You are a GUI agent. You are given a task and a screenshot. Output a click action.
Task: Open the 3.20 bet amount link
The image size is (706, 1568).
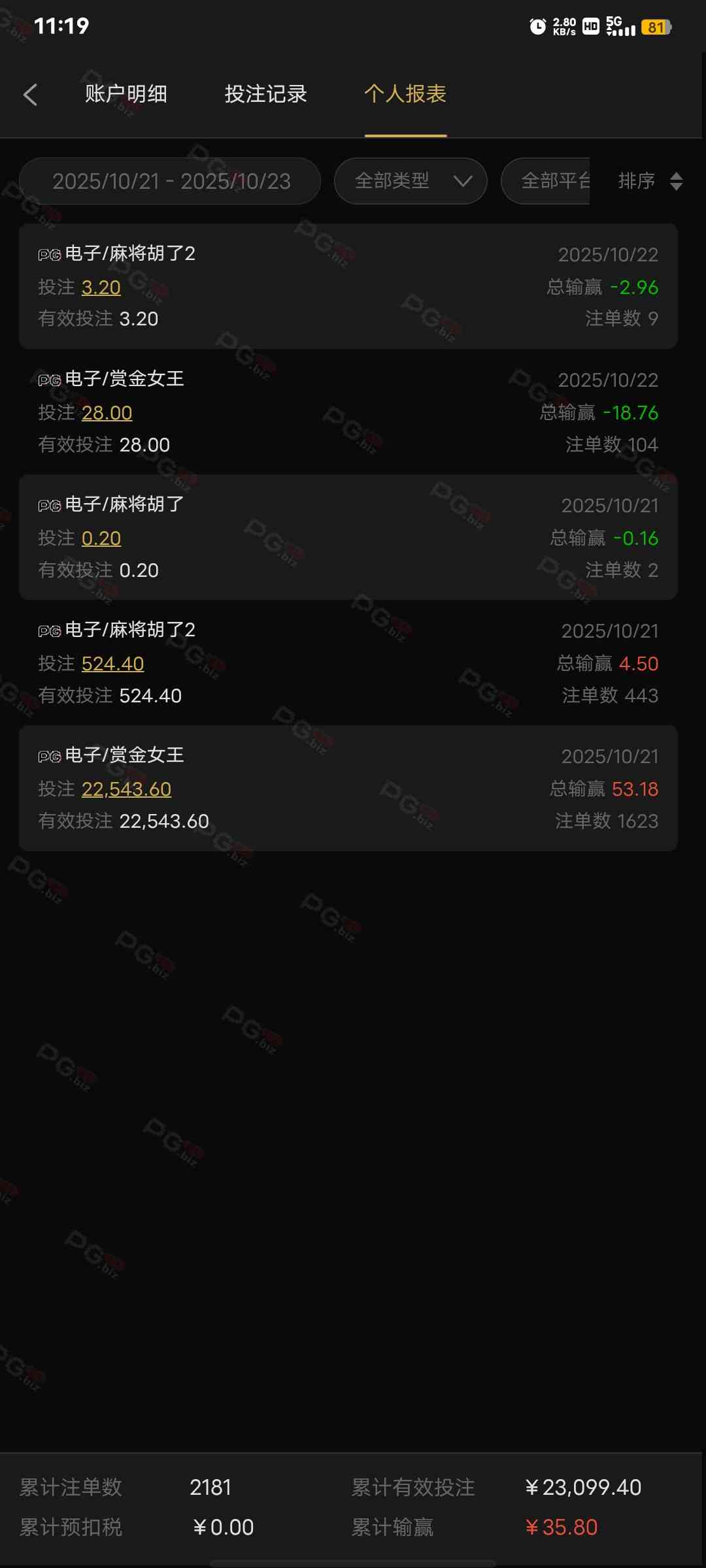point(101,287)
